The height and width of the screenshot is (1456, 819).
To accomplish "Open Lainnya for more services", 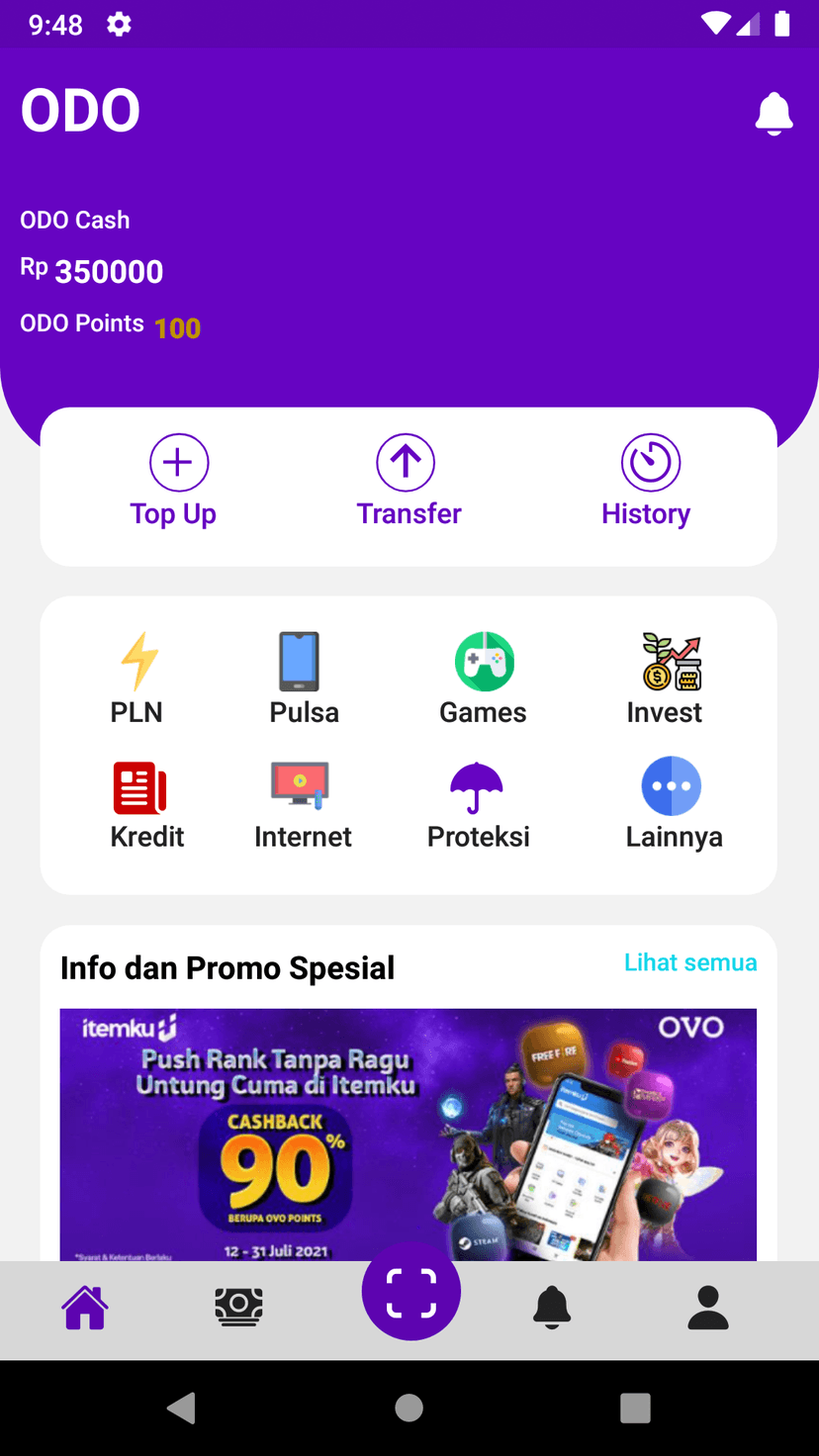I will click(672, 786).
